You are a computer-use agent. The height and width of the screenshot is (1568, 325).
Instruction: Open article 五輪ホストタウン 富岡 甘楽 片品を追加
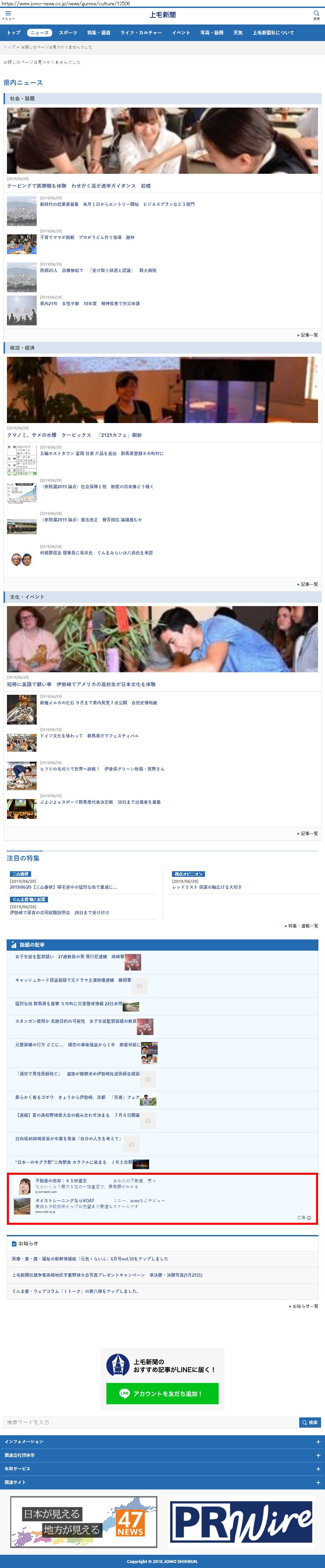pyautogui.click(x=102, y=453)
